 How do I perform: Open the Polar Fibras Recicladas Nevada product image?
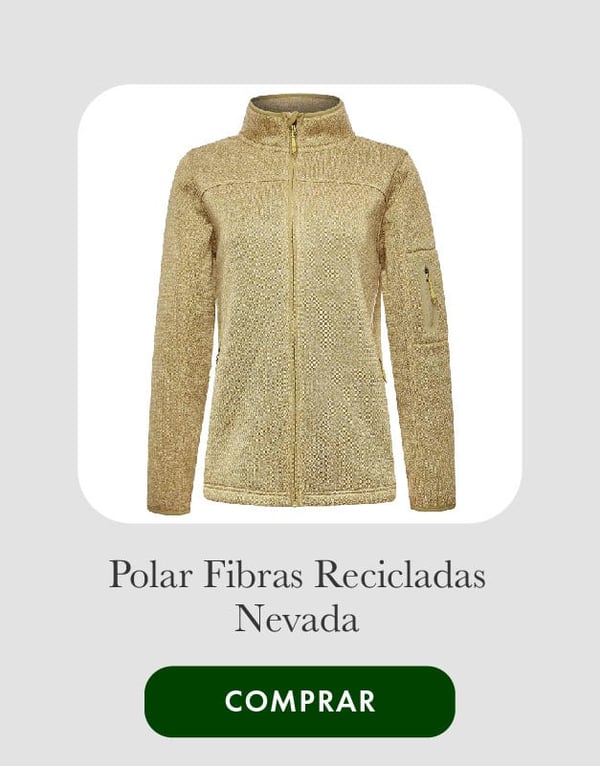(300, 303)
